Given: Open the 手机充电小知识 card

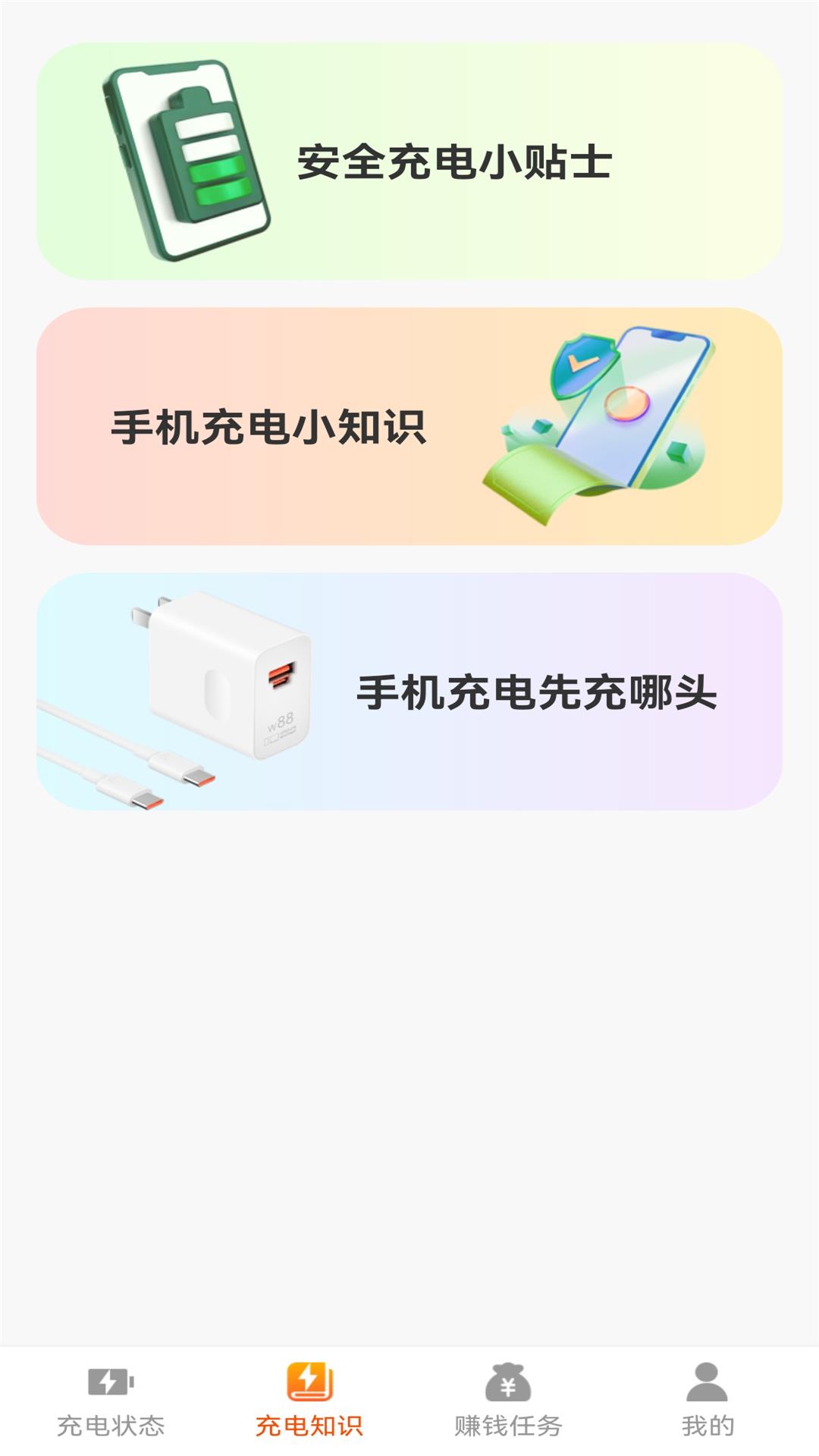Looking at the screenshot, I should pos(409,426).
